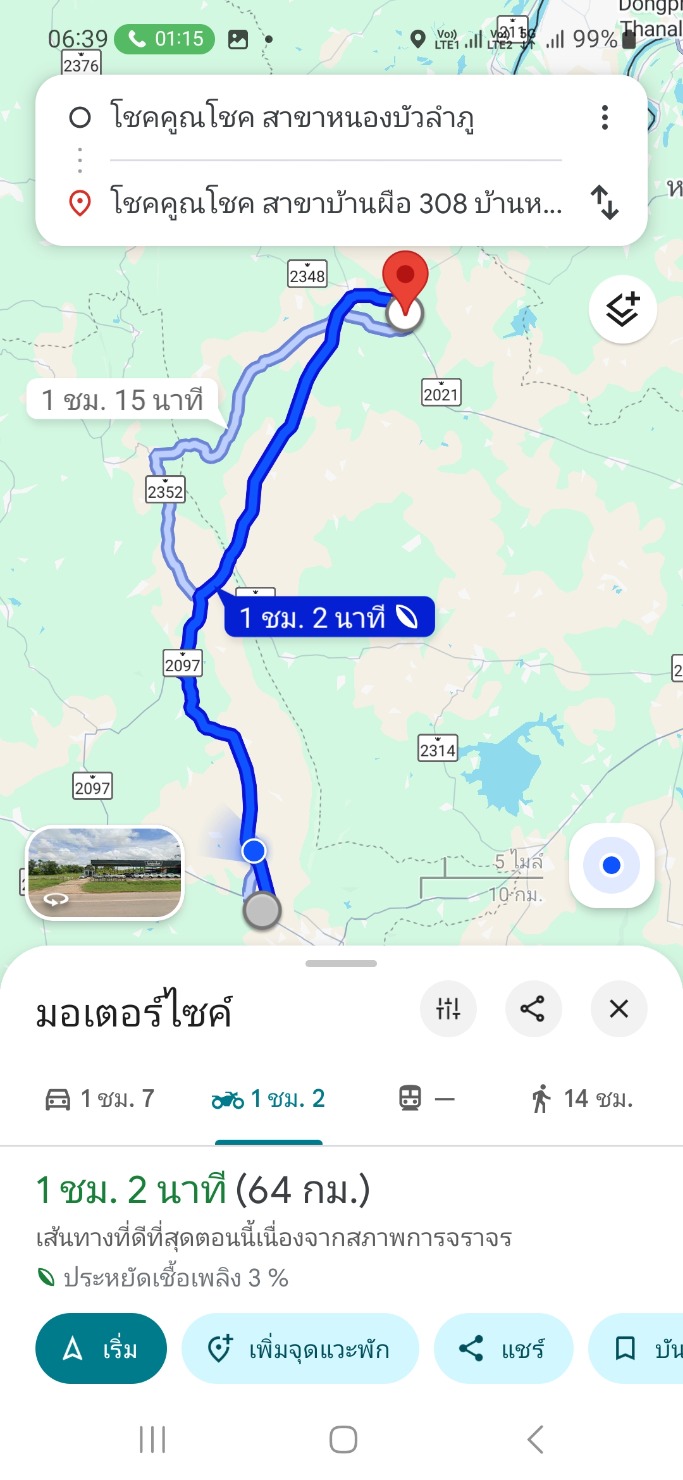683x1480 pixels.
Task: Add a stop with เพิ่มจุดแวะพัก
Action: pyautogui.click(x=300, y=1349)
